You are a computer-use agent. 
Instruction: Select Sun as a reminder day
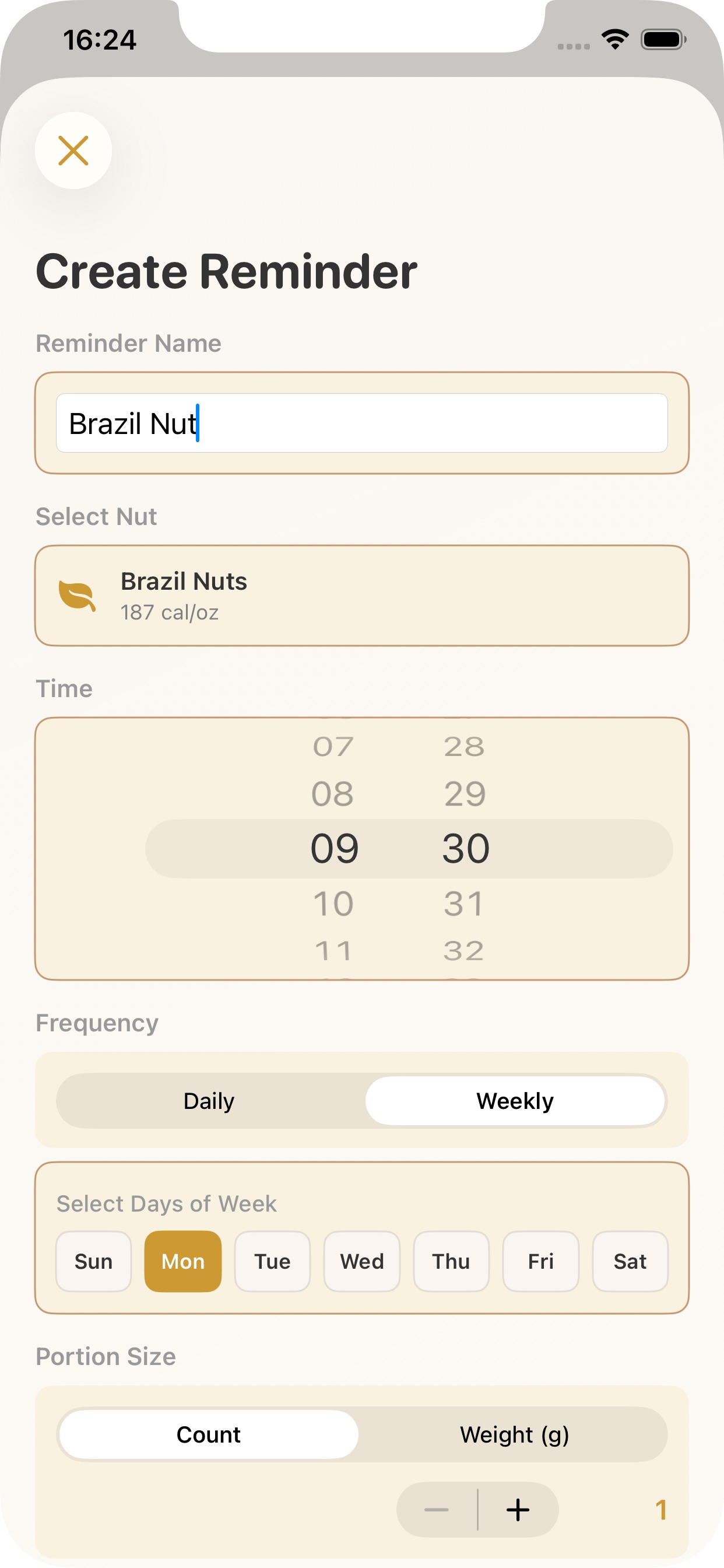coord(93,1261)
